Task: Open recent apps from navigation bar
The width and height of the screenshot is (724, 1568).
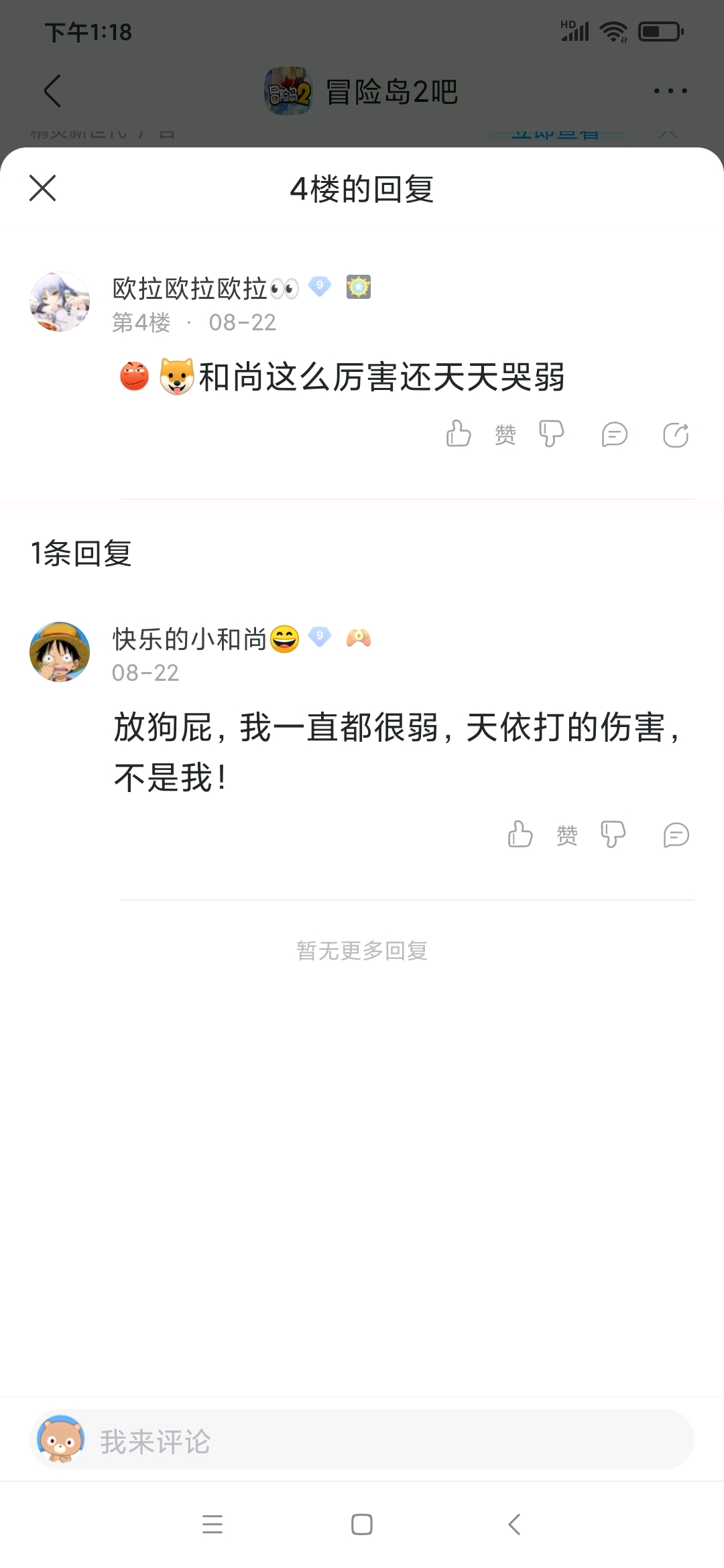Action: tap(213, 1524)
